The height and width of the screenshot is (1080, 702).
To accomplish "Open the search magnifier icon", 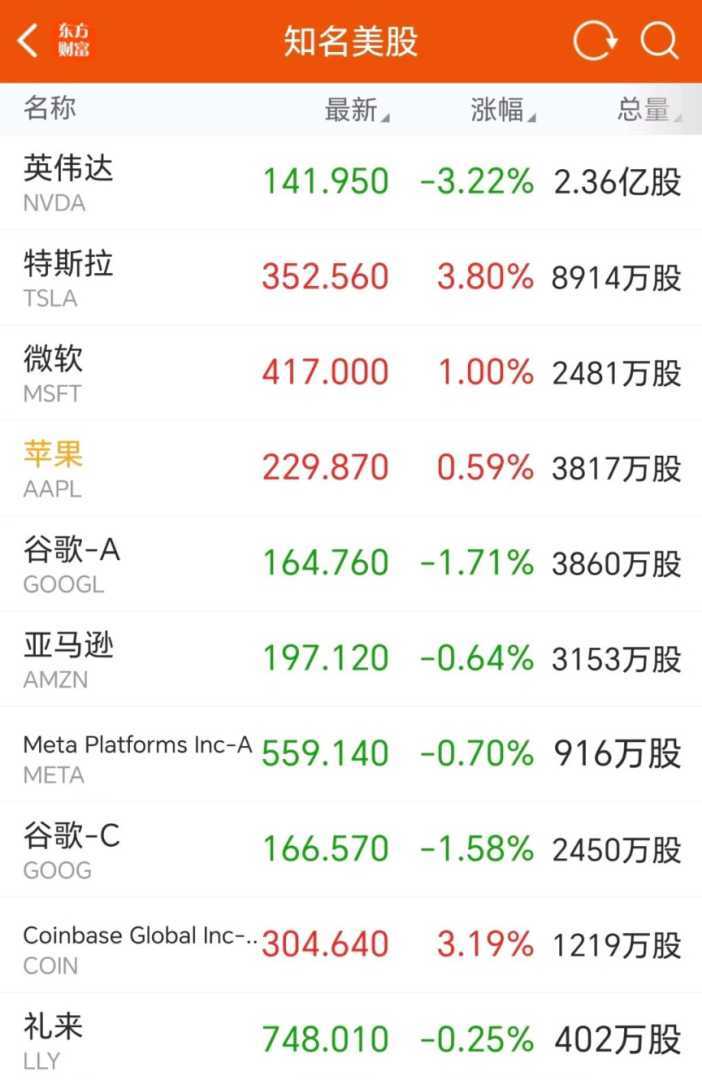I will pyautogui.click(x=660, y=41).
